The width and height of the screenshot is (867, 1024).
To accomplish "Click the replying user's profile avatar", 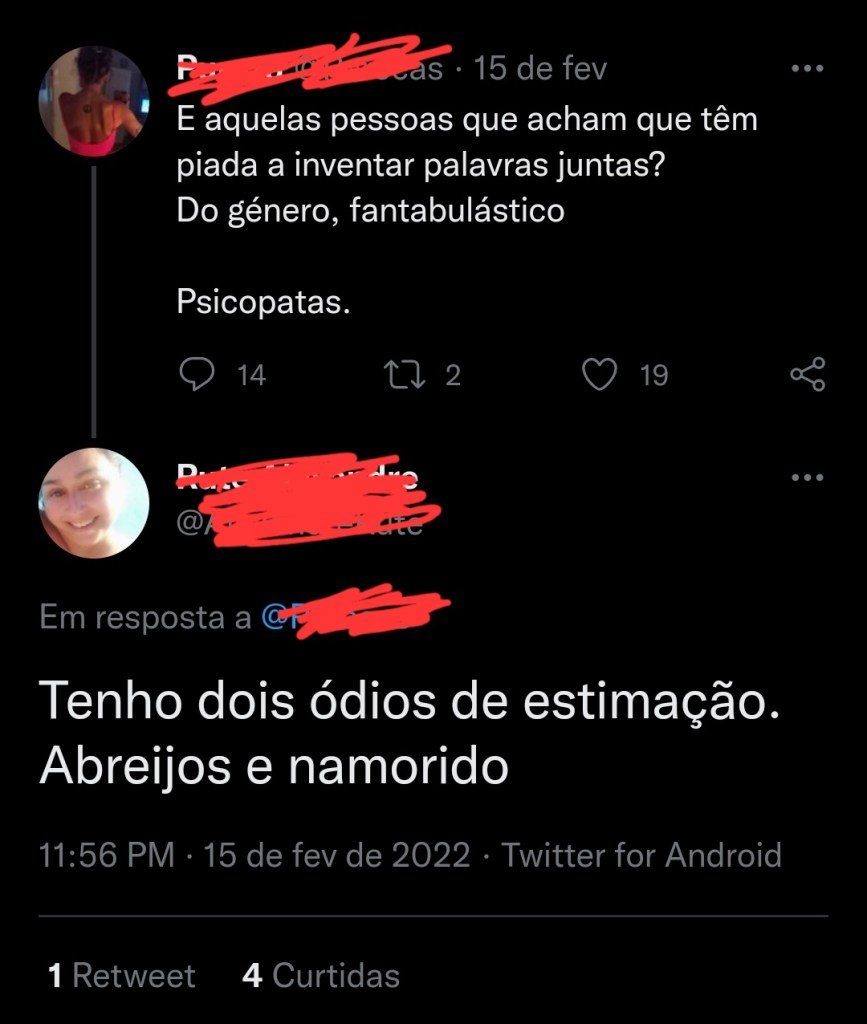I will tap(95, 505).
